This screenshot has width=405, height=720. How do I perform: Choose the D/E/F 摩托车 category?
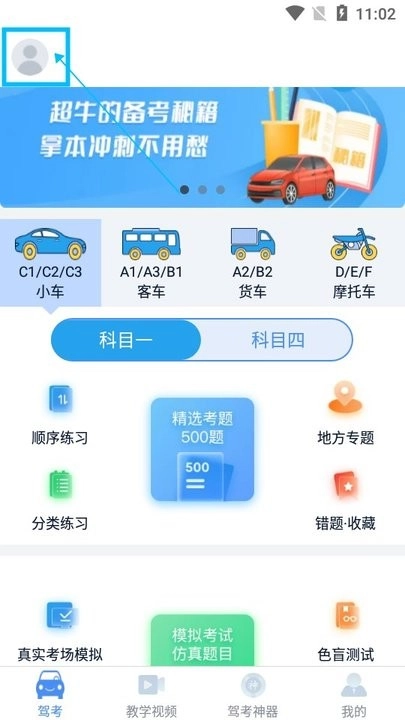(x=354, y=263)
